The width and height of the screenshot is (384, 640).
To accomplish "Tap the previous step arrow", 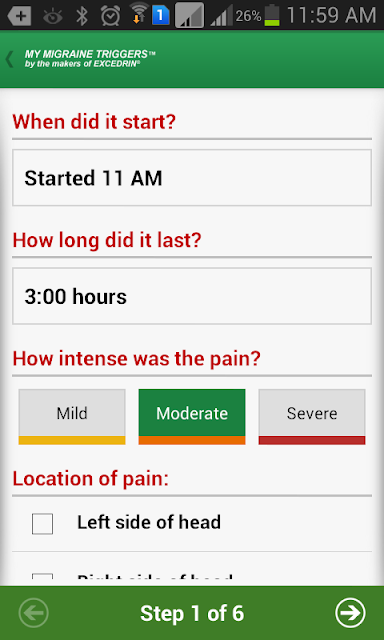I will coord(33,613).
